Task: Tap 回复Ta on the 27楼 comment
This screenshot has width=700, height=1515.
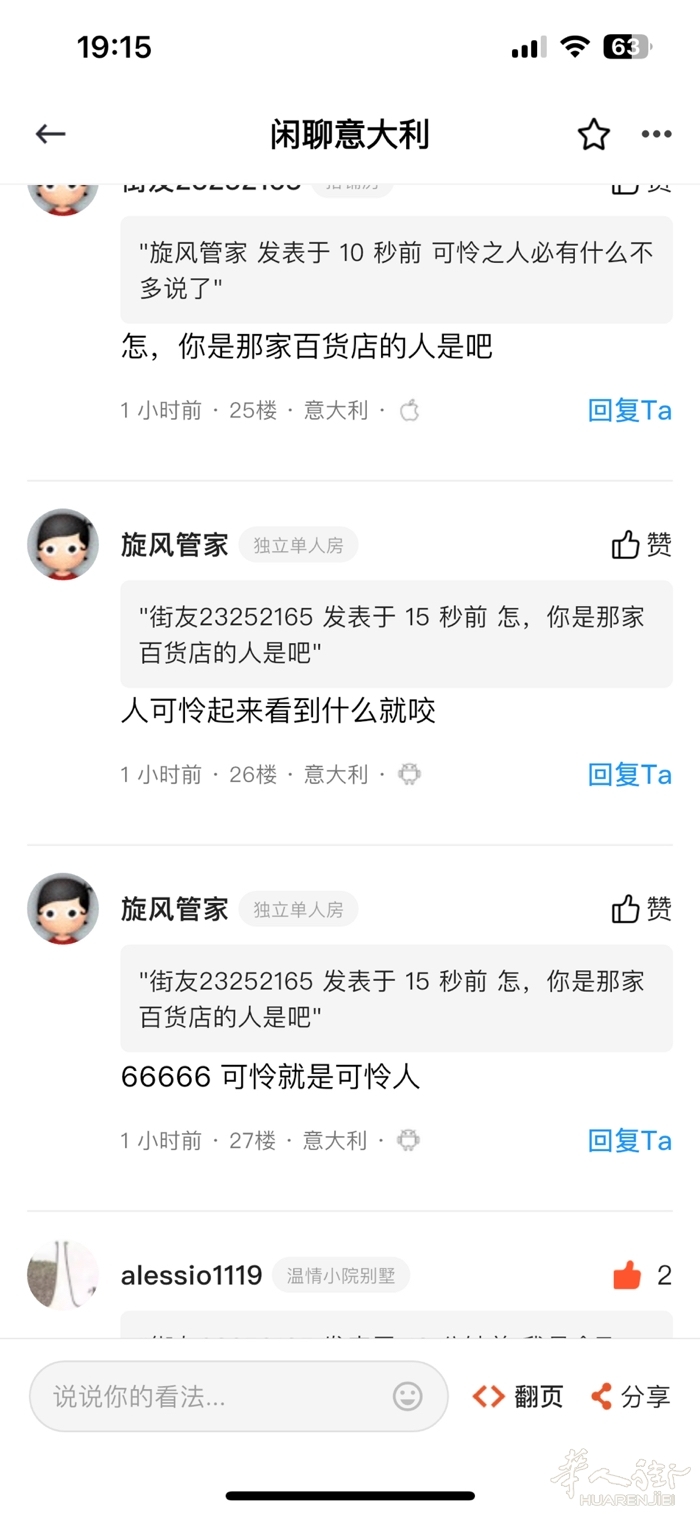Action: [x=629, y=1140]
